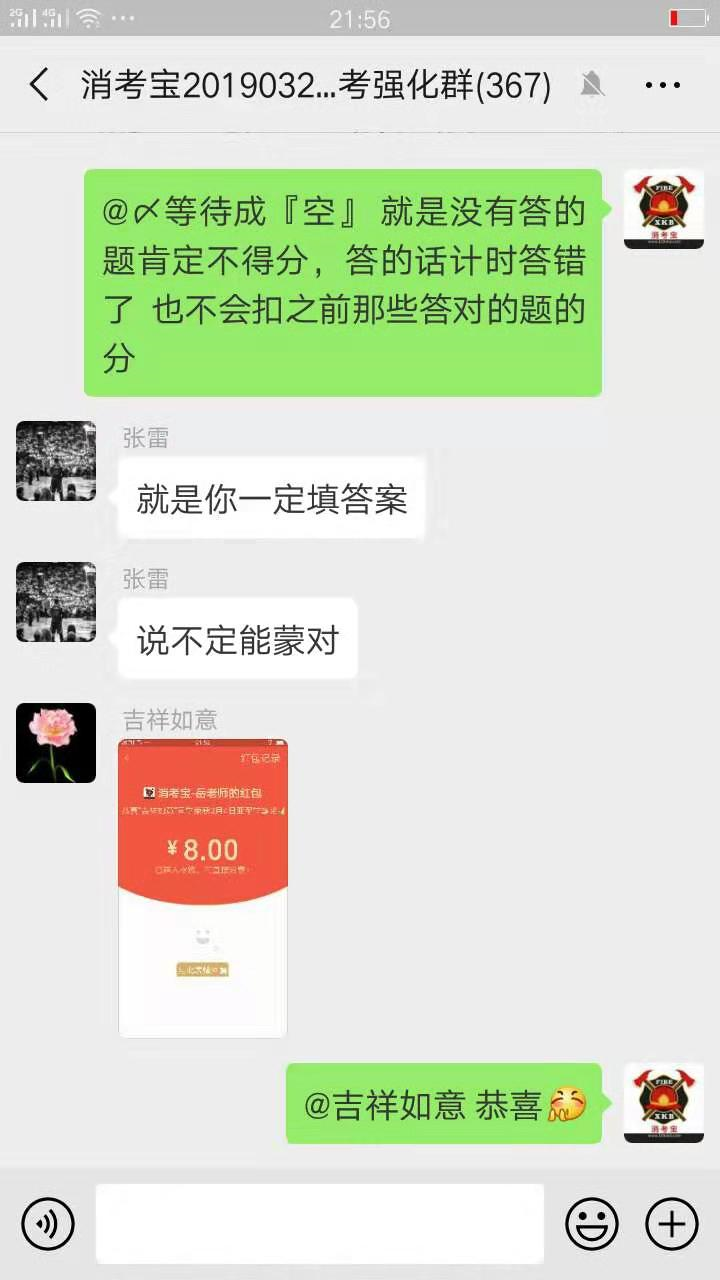Switch to voice message input
The width and height of the screenshot is (720, 1280).
tap(48, 1223)
